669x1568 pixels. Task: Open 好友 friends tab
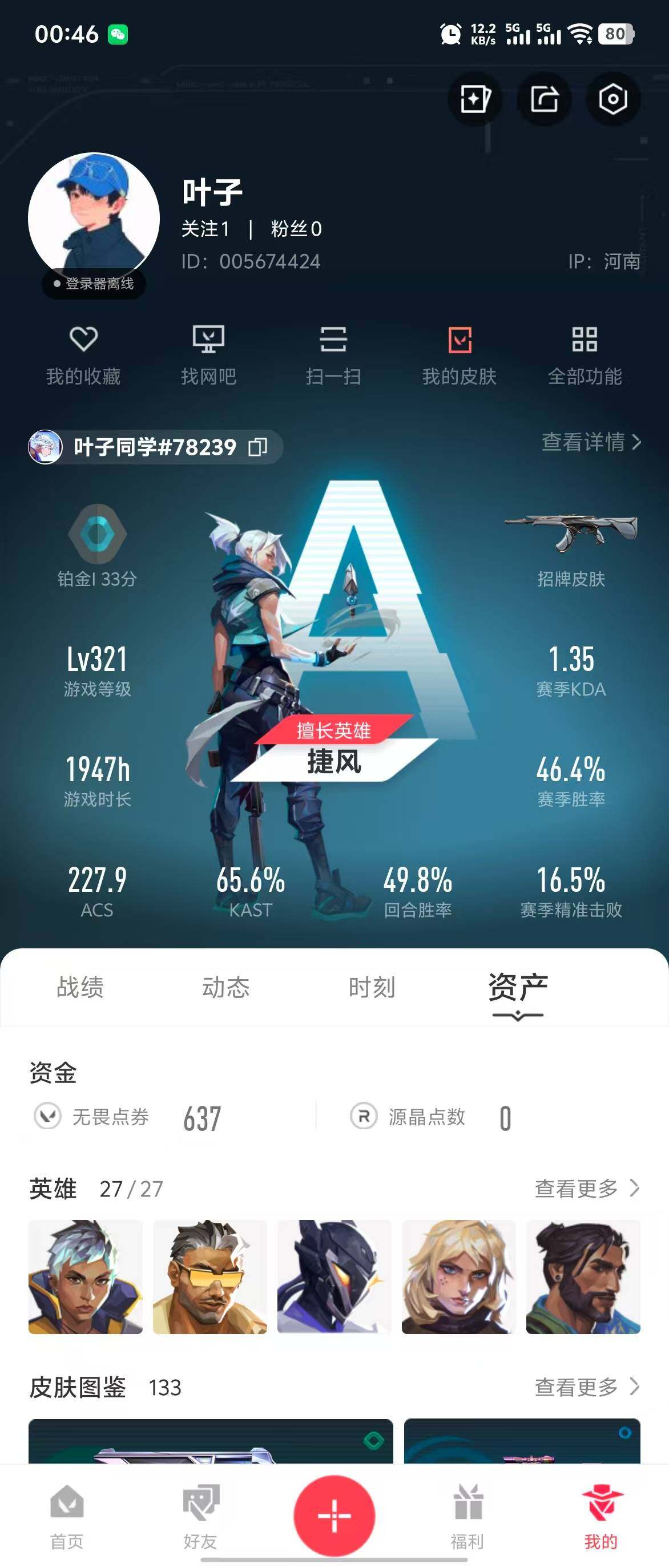(200, 1516)
